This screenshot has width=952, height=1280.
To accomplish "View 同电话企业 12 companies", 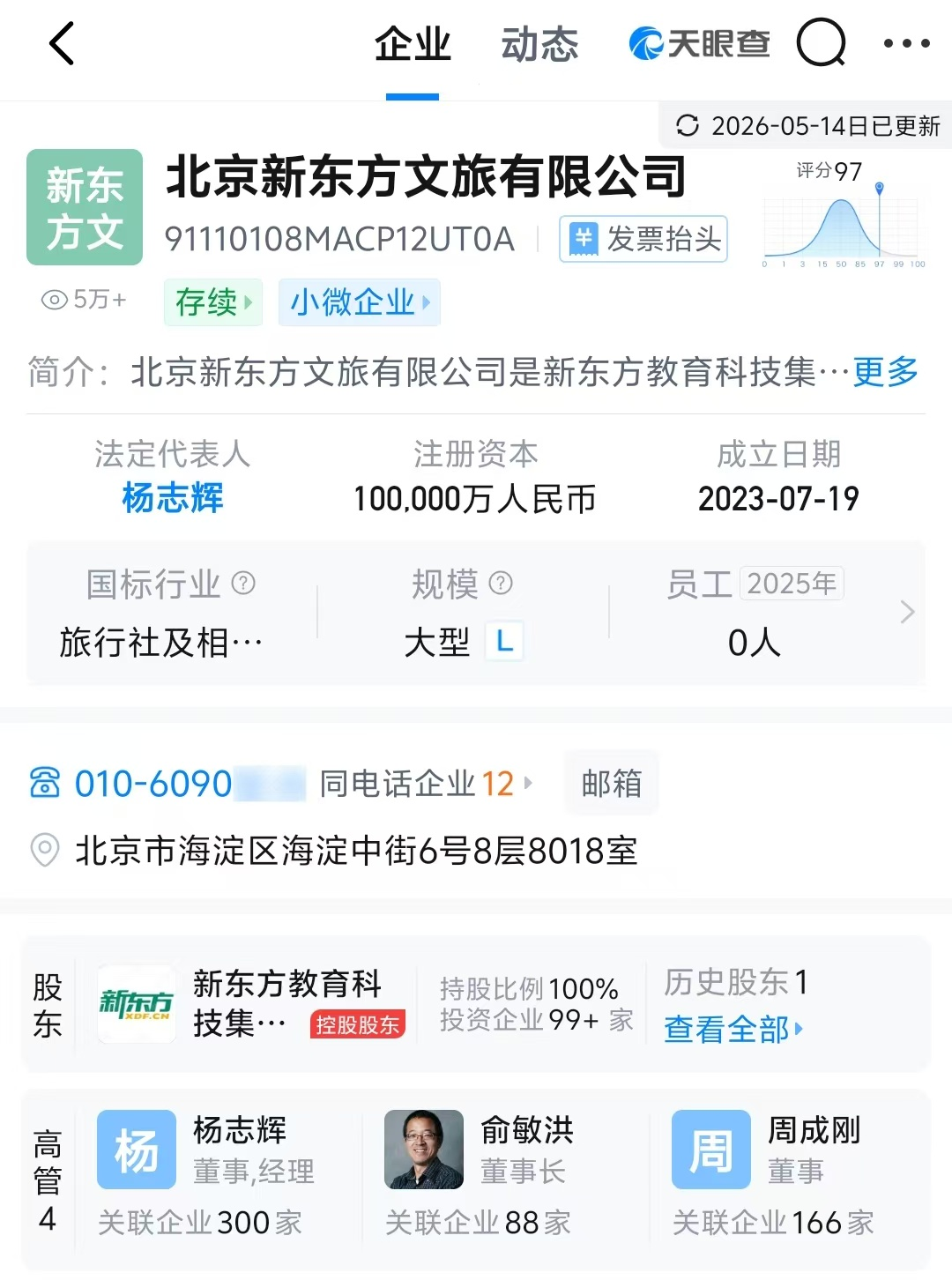I will [x=426, y=784].
